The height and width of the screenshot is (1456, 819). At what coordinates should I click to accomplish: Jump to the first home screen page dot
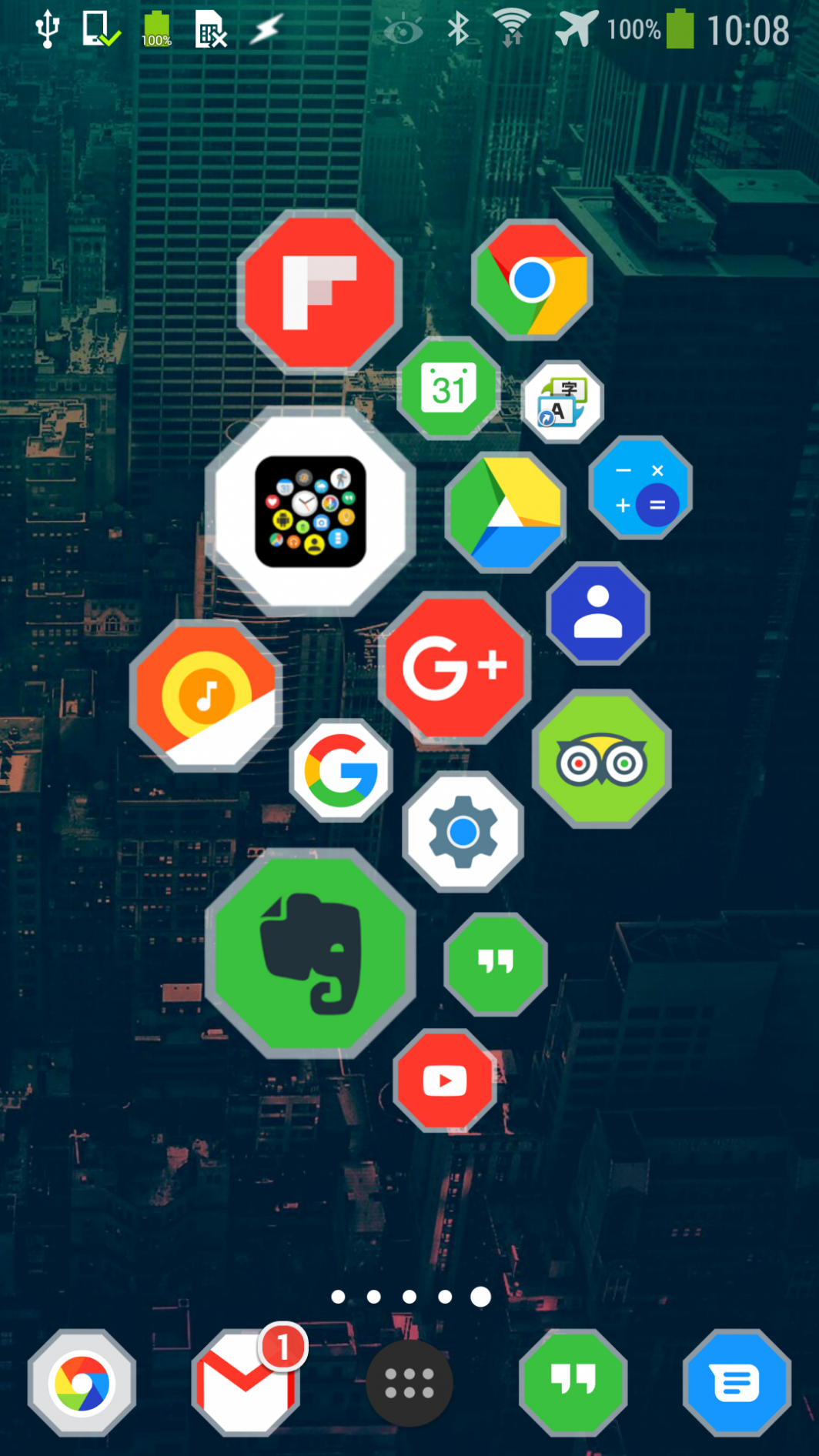[337, 1297]
